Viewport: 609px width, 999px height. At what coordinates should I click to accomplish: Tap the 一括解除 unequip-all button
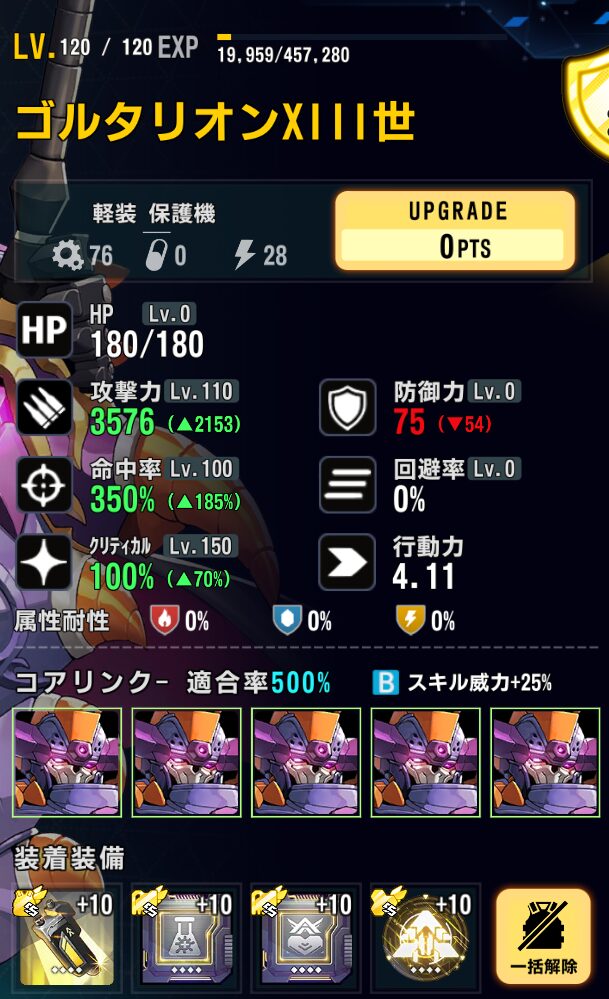tap(543, 937)
